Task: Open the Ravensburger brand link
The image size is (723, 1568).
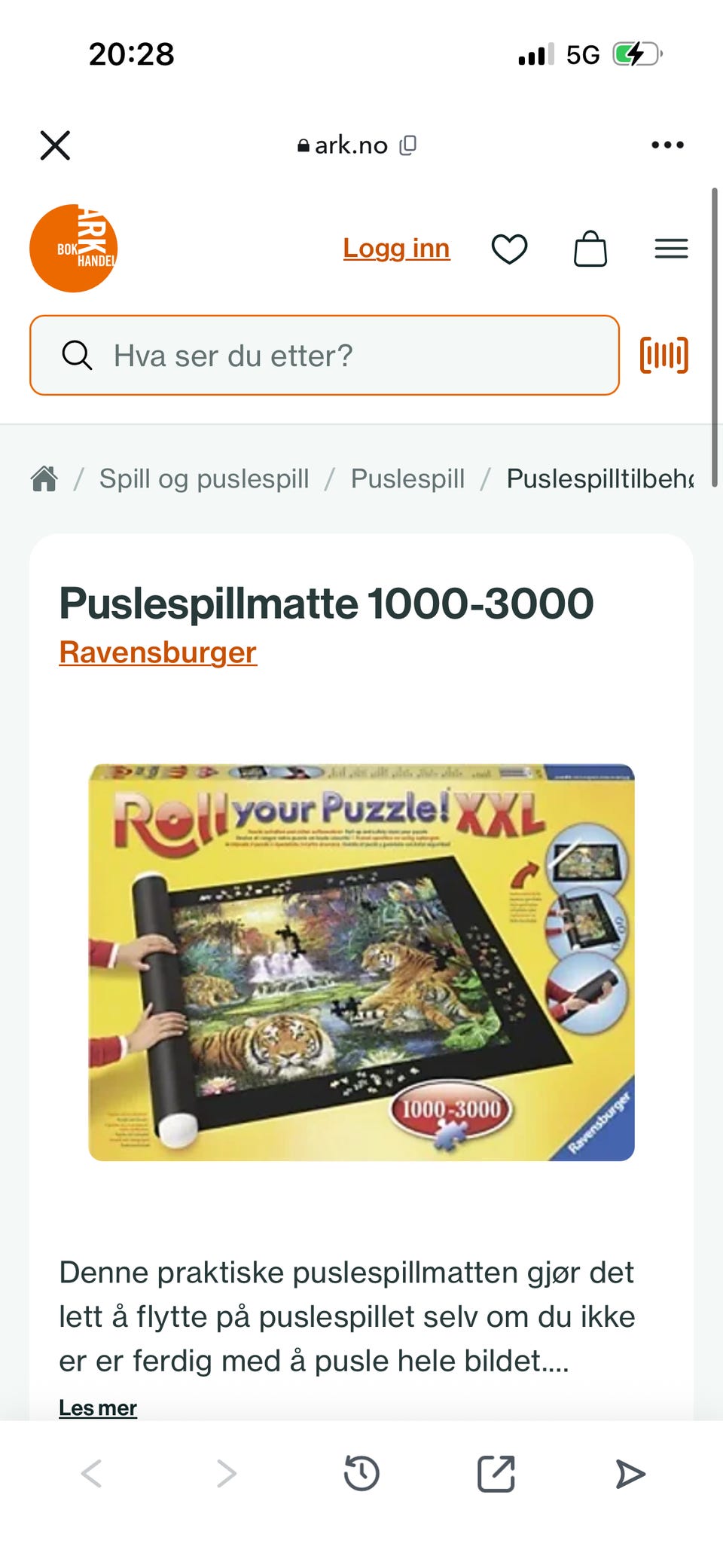Action: pos(158,653)
